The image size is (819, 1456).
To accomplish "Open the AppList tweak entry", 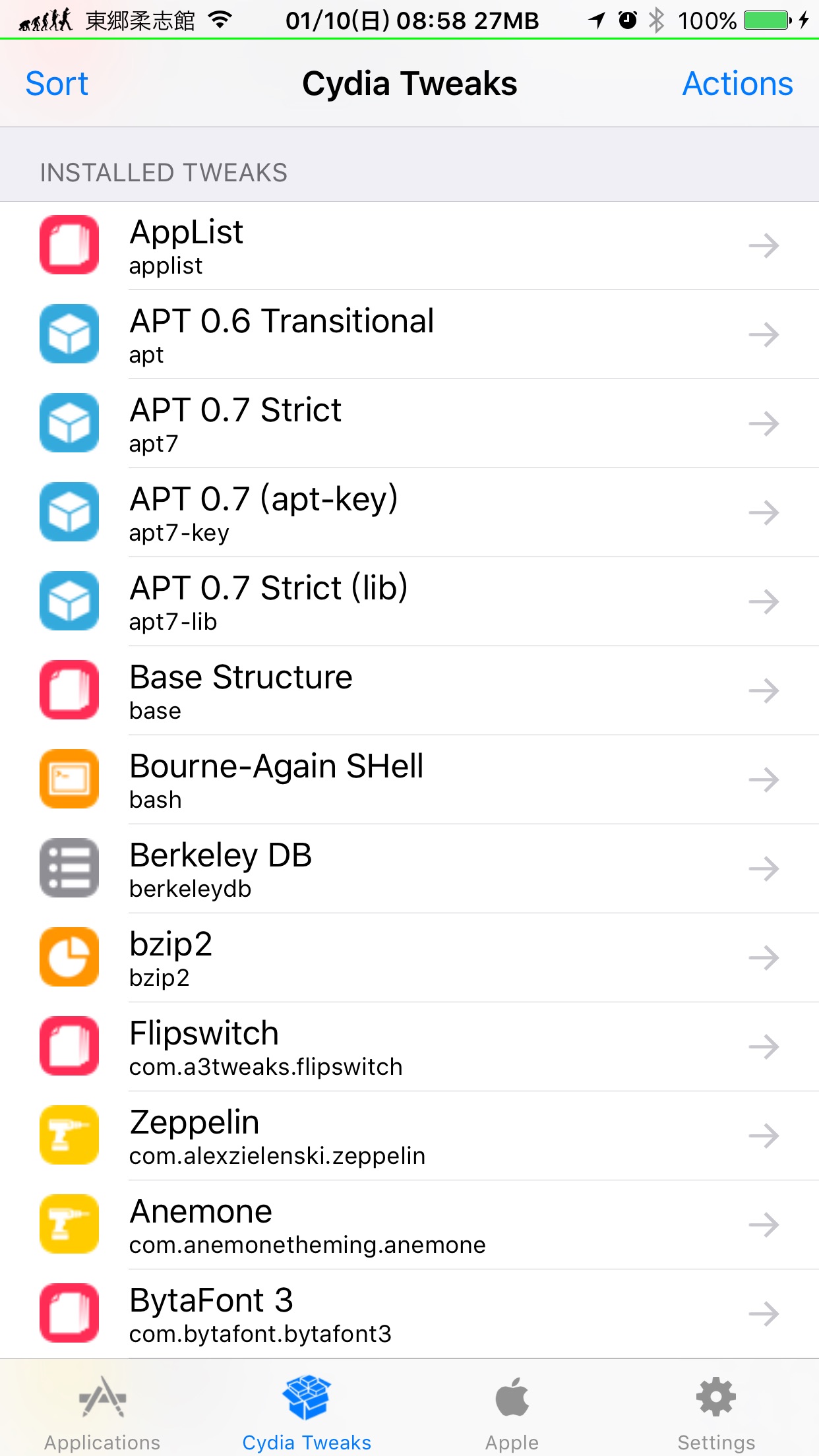I will click(409, 246).
